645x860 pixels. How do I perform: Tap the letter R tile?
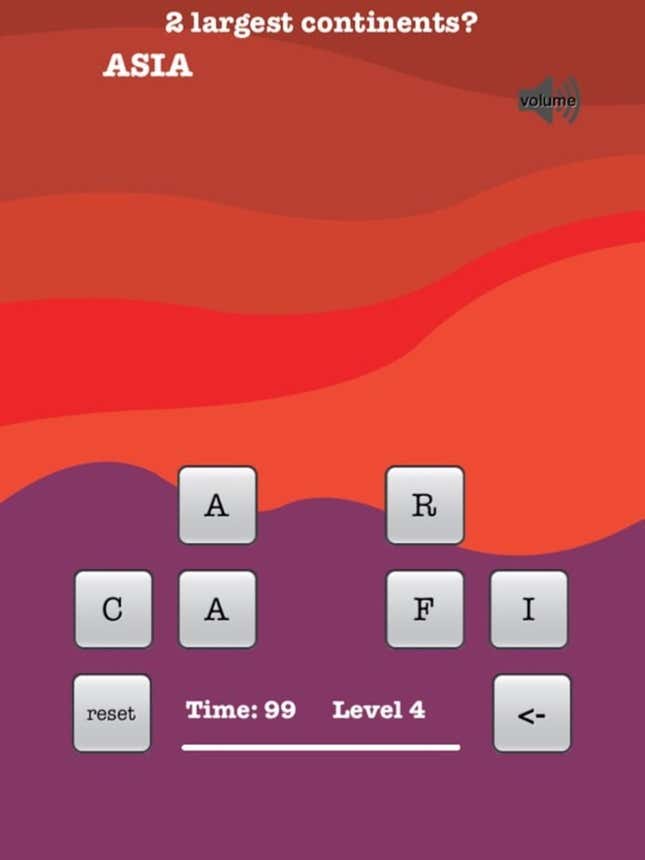(x=425, y=505)
